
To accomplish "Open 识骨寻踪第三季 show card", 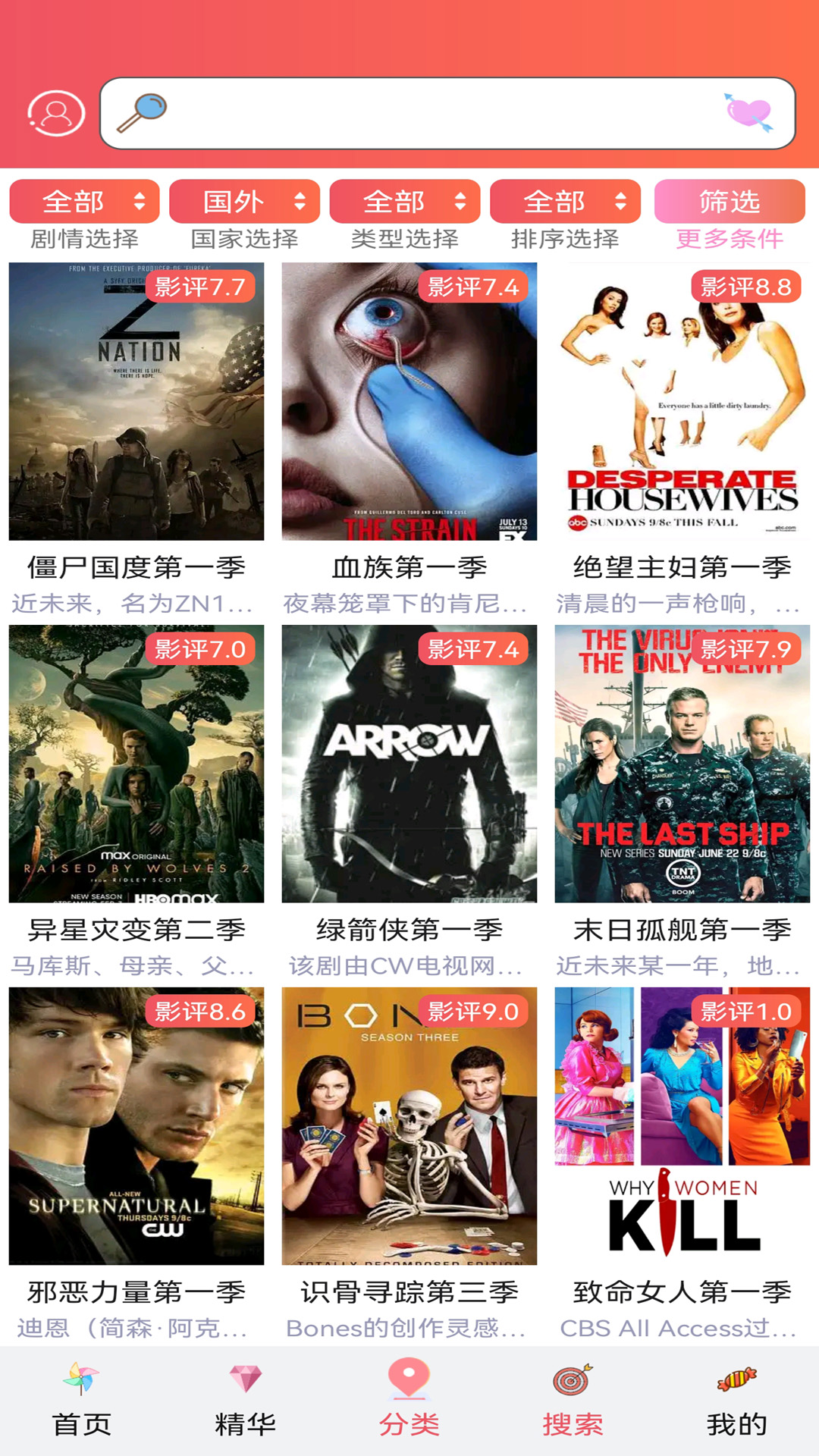I will (x=409, y=1126).
